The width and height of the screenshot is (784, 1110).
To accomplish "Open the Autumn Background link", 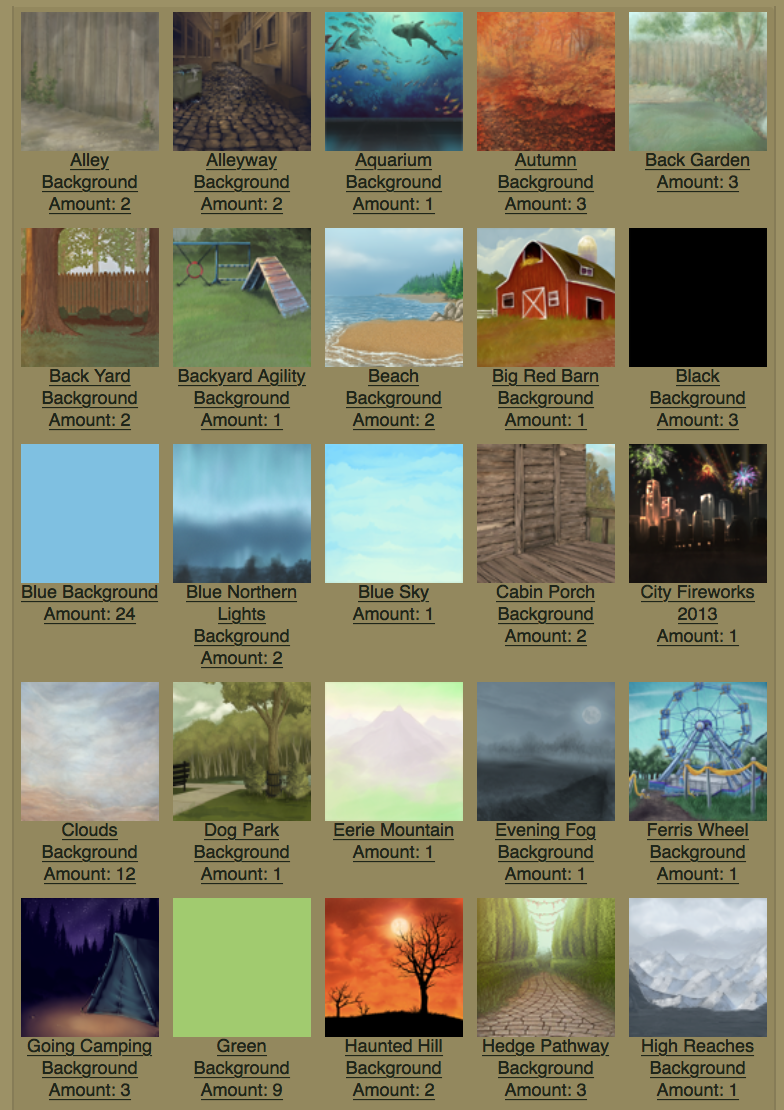I will click(x=545, y=171).
